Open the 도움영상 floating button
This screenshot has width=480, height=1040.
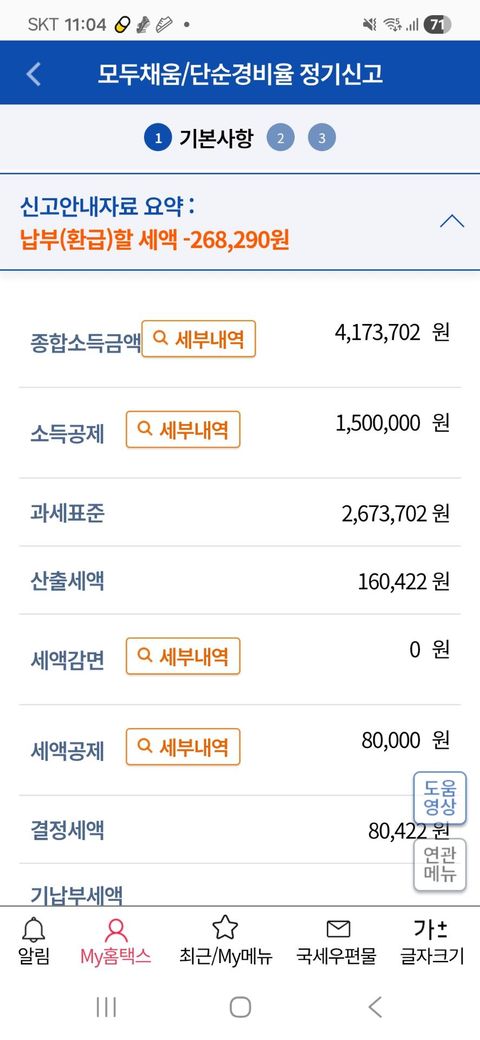click(440, 797)
